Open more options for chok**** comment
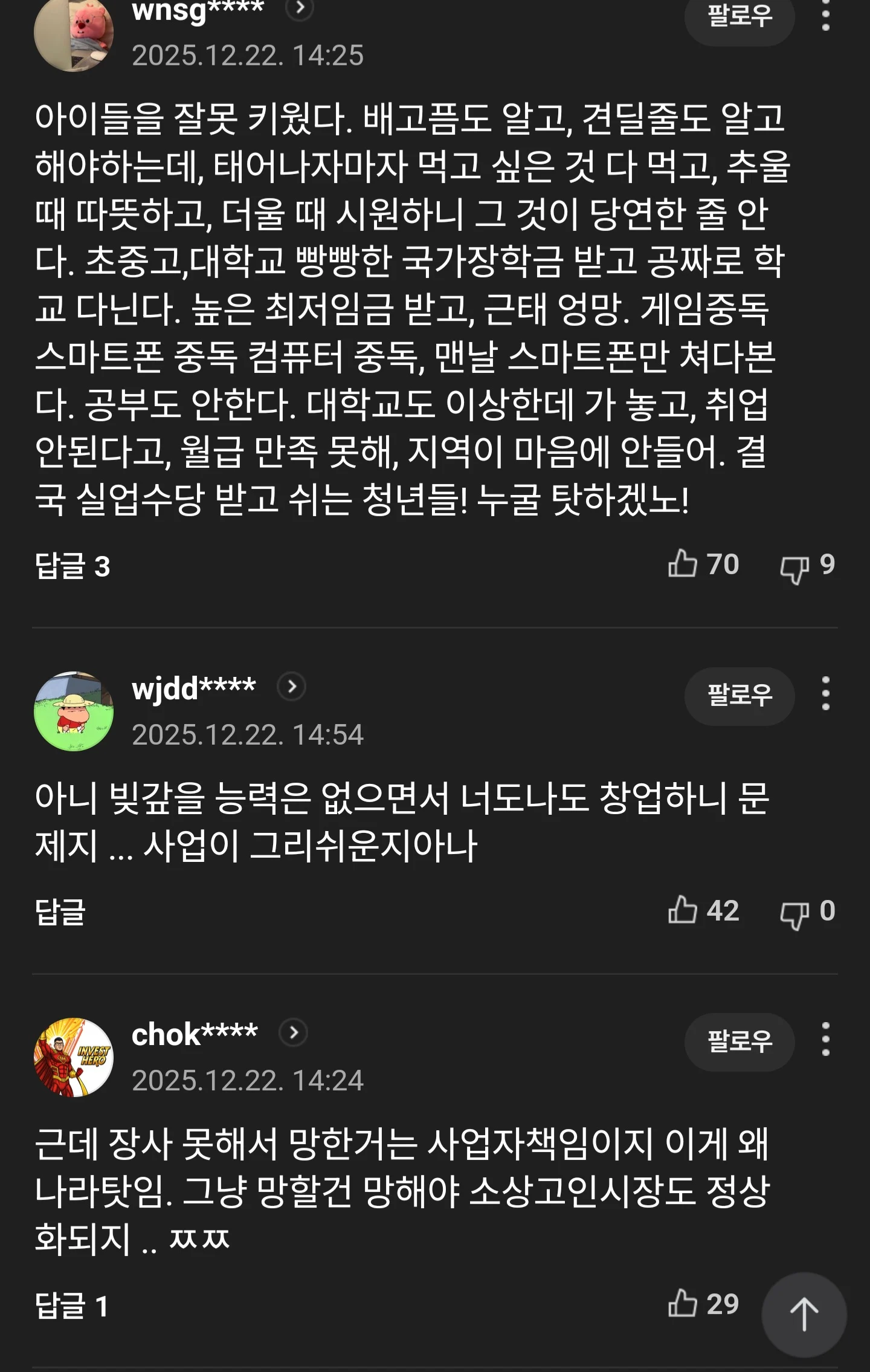The image size is (870, 1372). click(826, 1039)
